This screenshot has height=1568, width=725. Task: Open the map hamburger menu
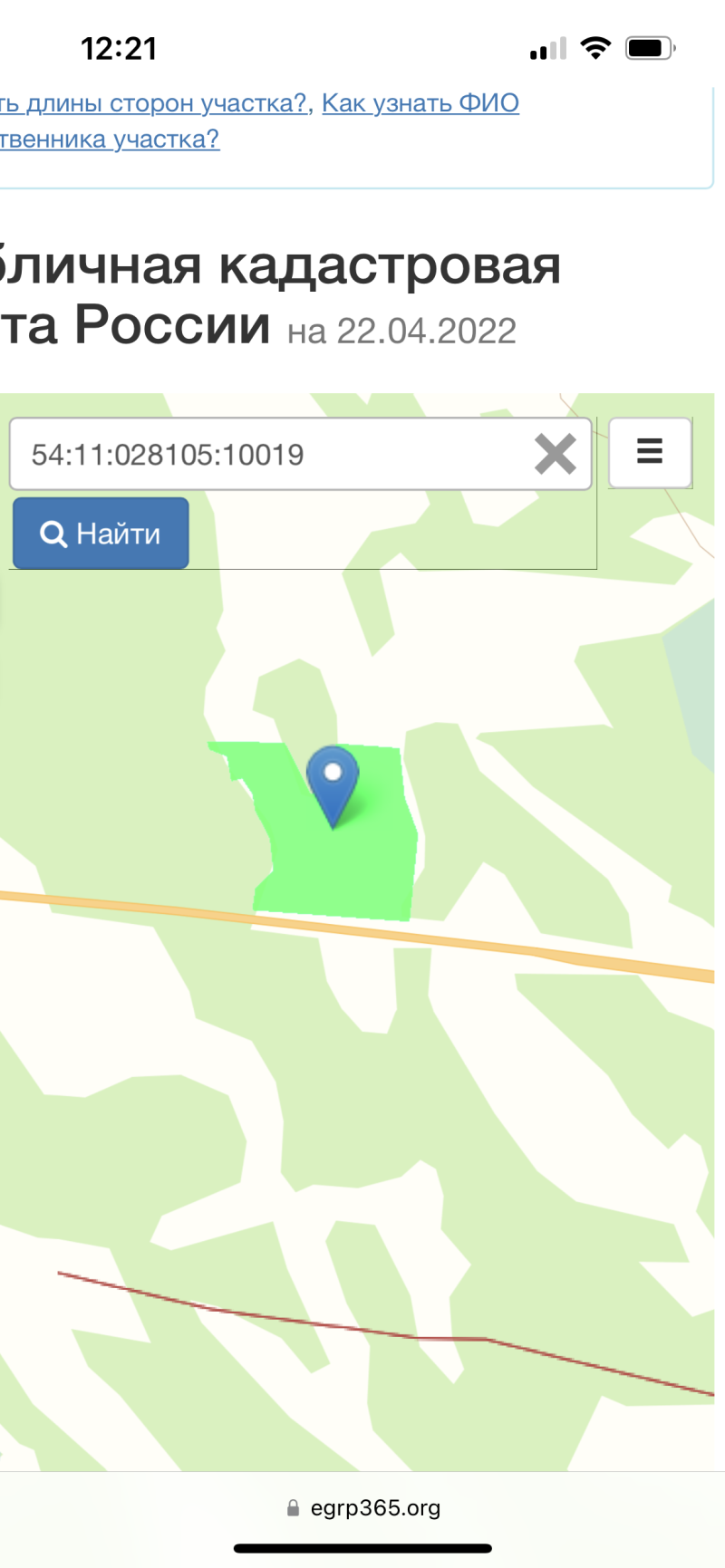point(650,452)
